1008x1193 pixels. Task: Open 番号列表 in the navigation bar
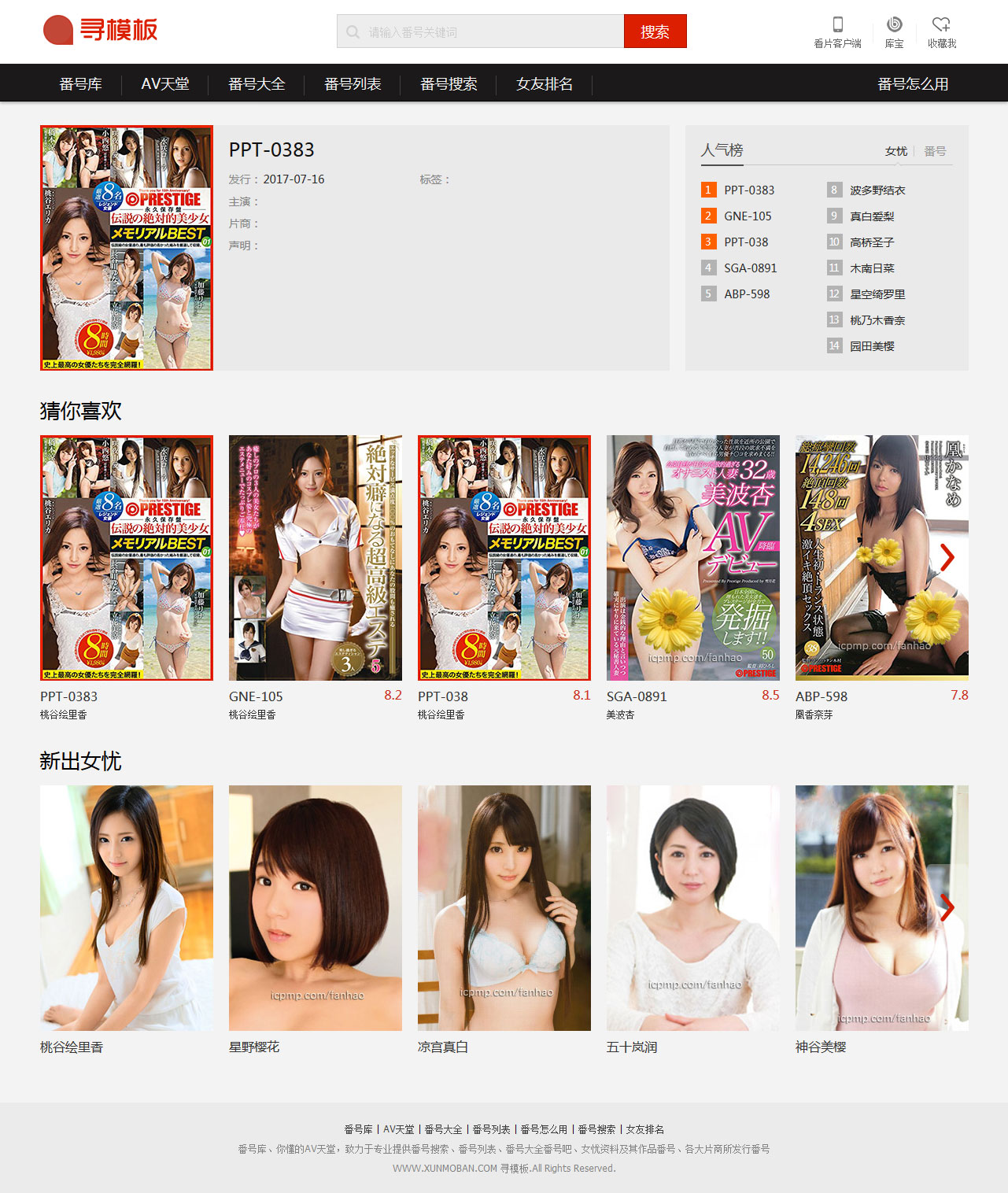(x=353, y=84)
